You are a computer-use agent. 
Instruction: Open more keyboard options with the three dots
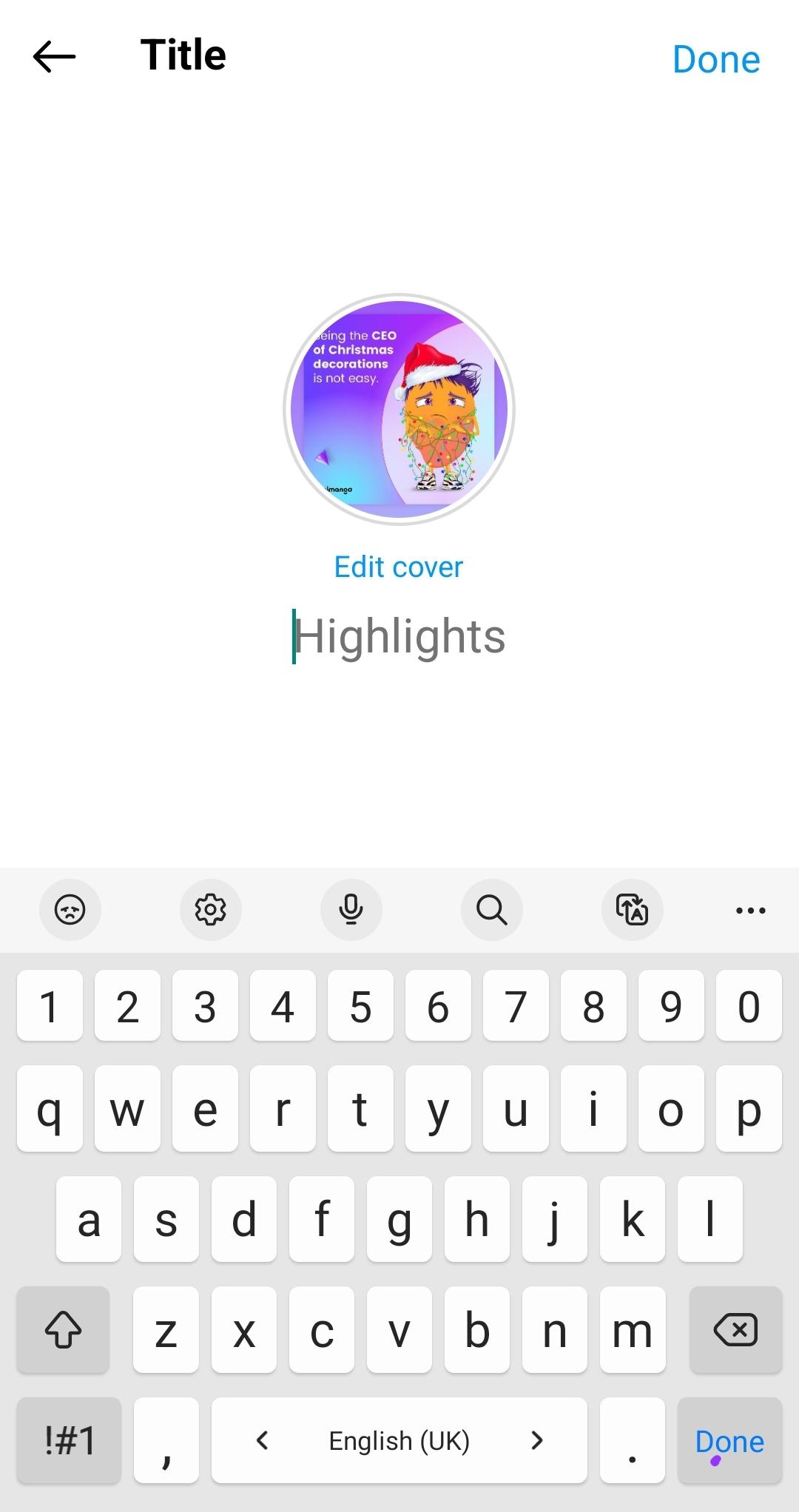point(750,911)
